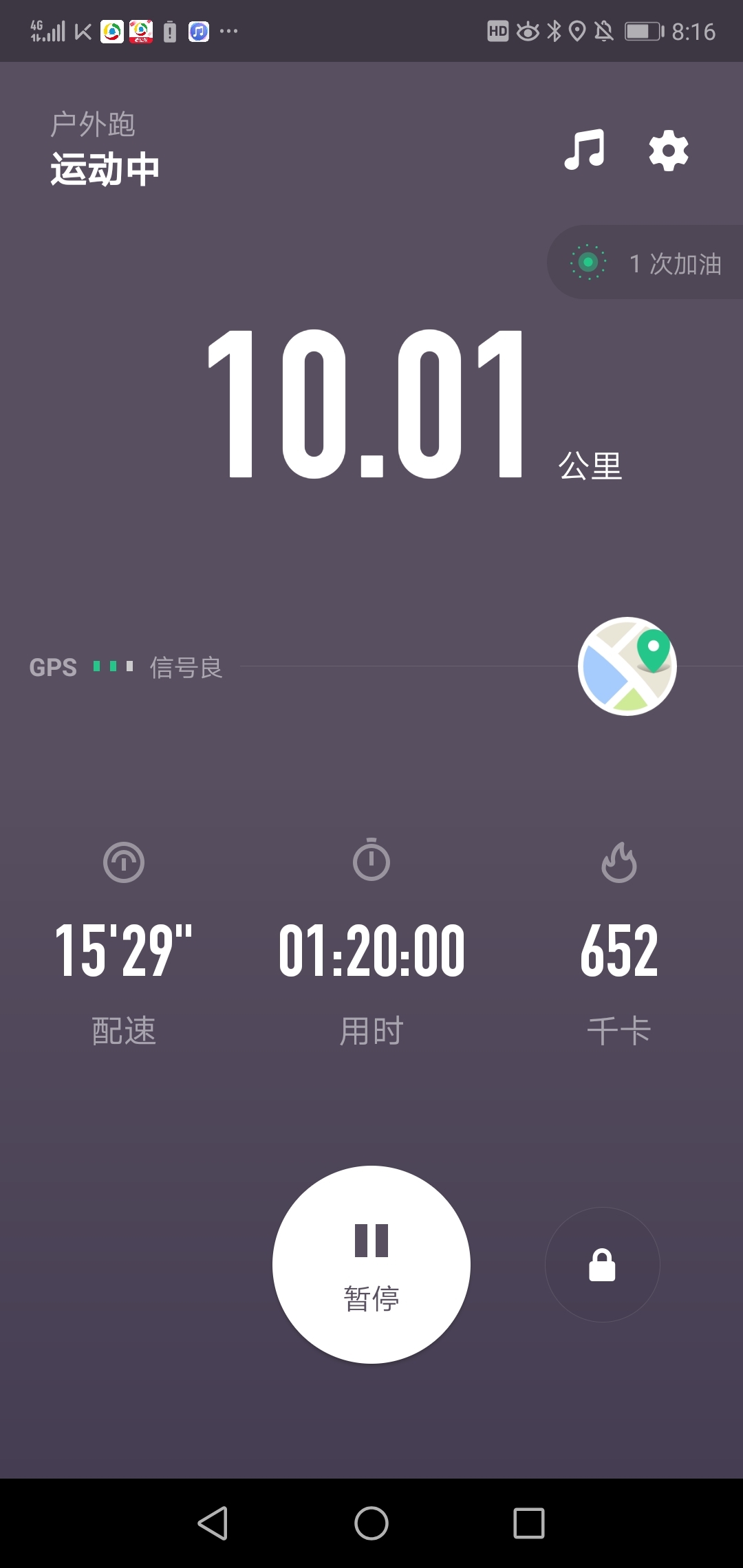Go back using system back button
743x1568 pixels.
coord(213,1523)
